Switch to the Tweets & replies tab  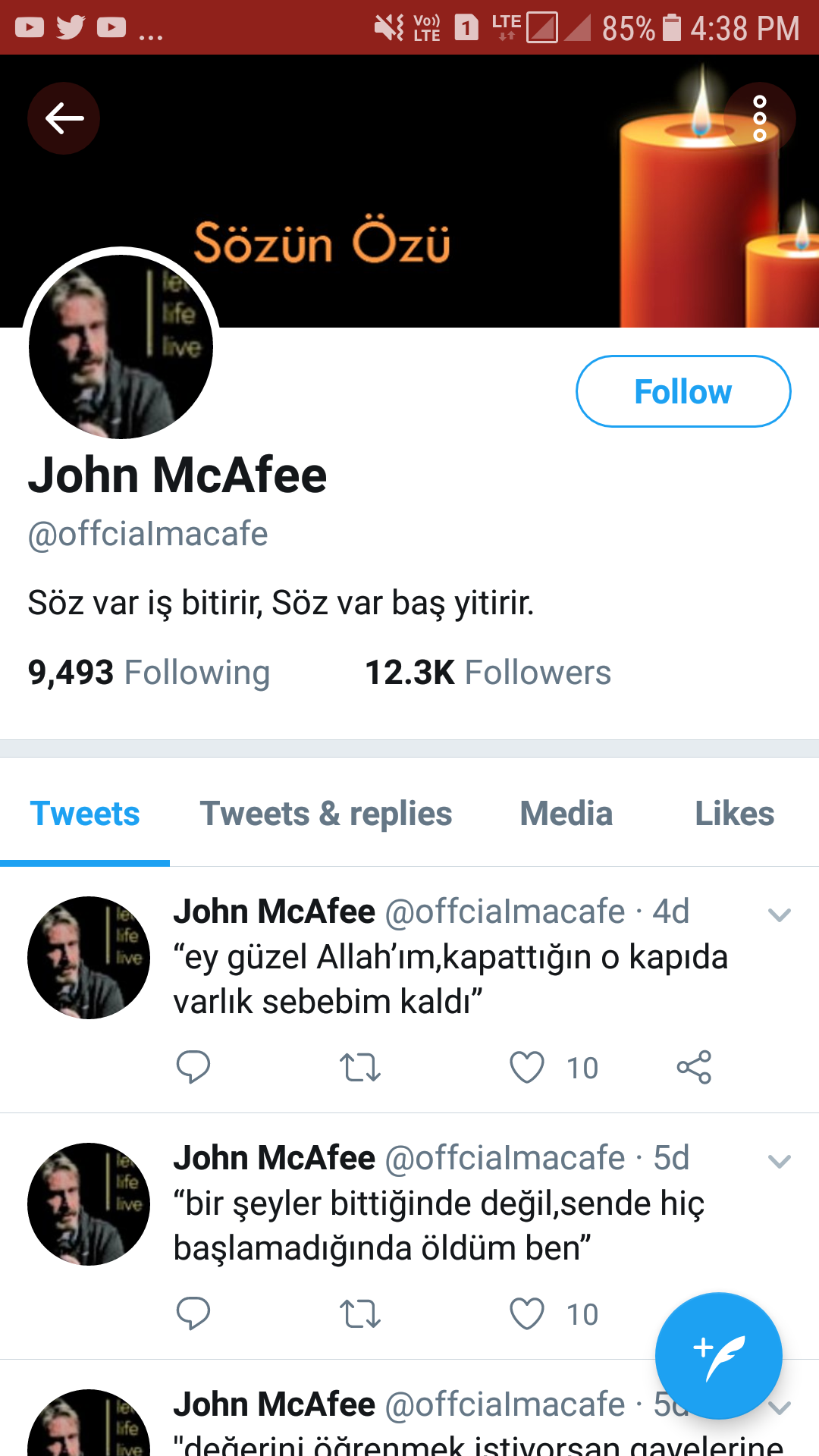click(x=326, y=814)
